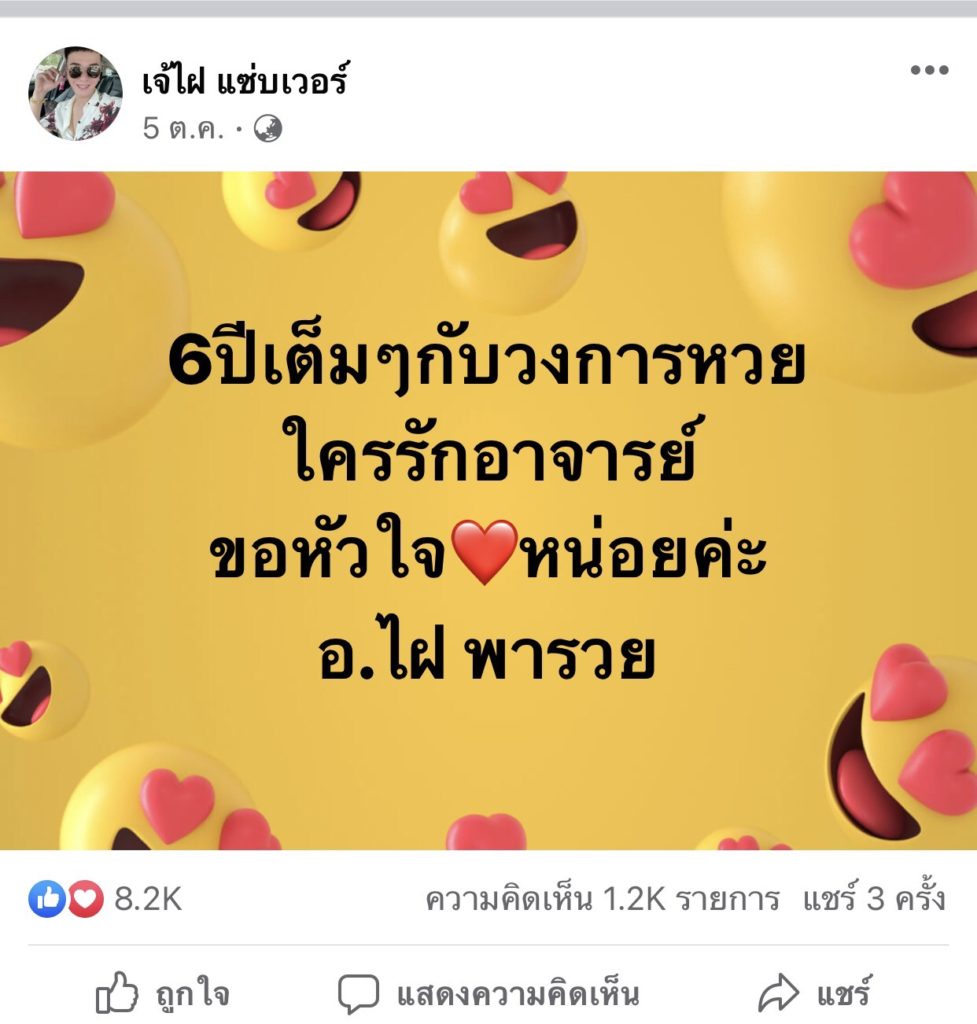
Task: Open the yellow heart-emoji post image
Action: tap(488, 510)
